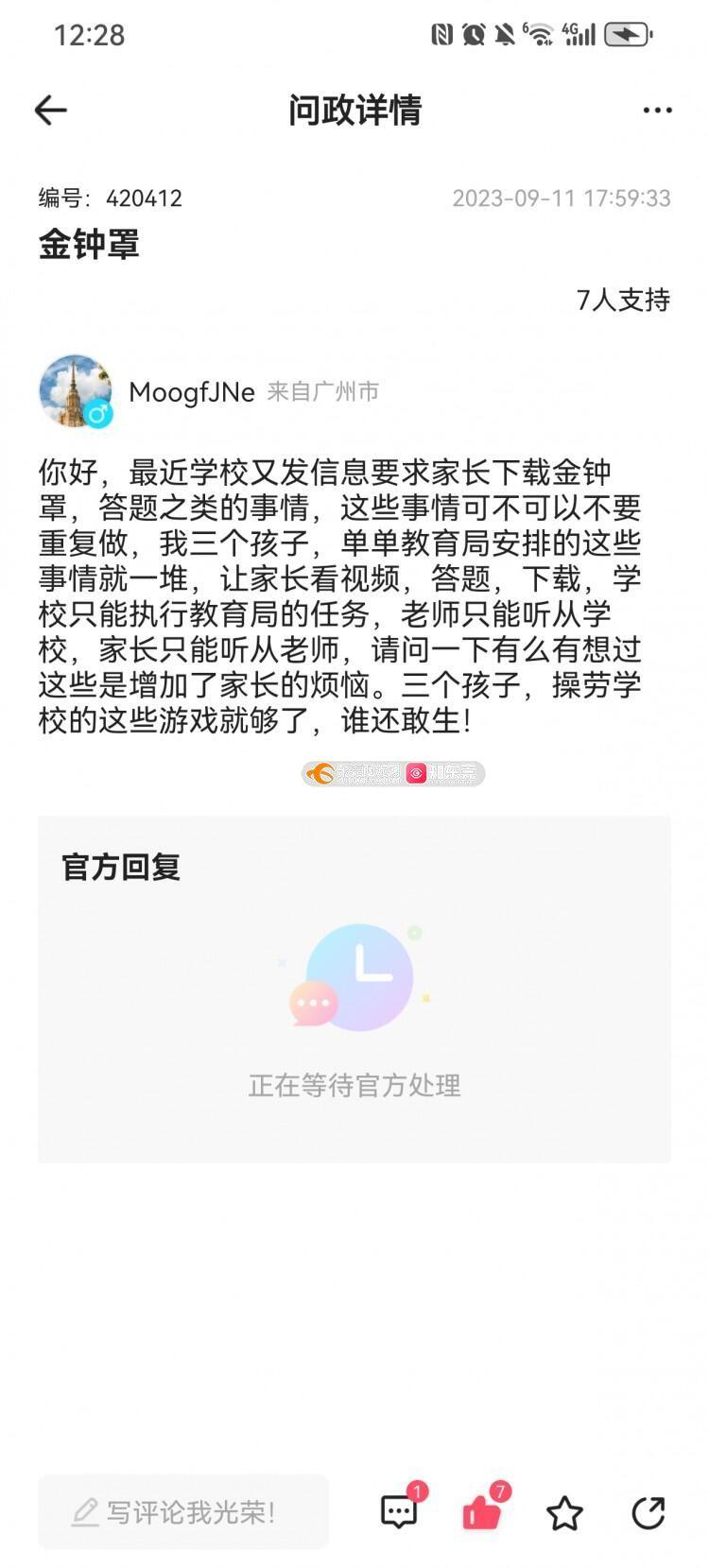Go back from 问政详情 page
The height and width of the screenshot is (1568, 709).
click(51, 111)
